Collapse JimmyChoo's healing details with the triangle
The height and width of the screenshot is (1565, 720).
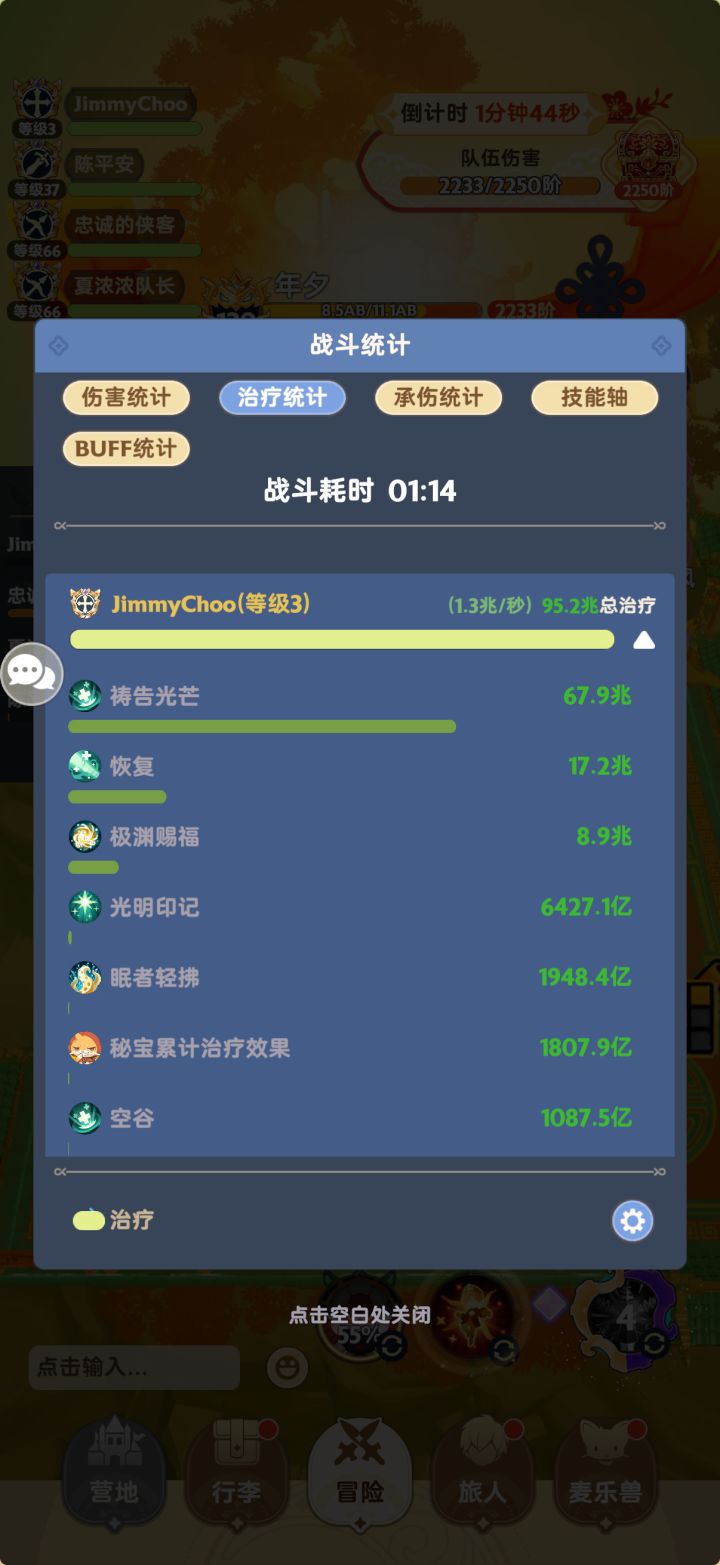pos(645,640)
